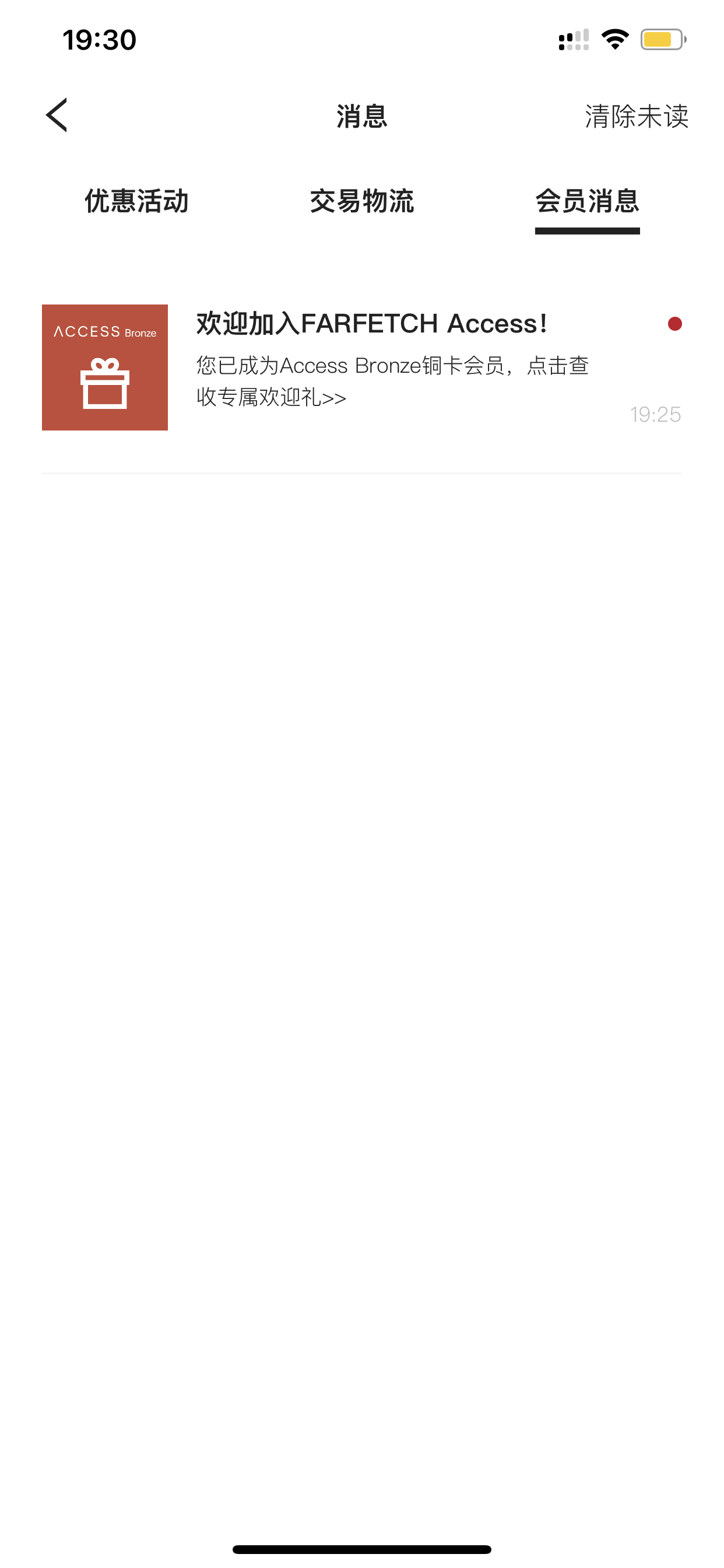Switch to the 交易物流 tab
This screenshot has width=724, height=1568.
pos(362,201)
